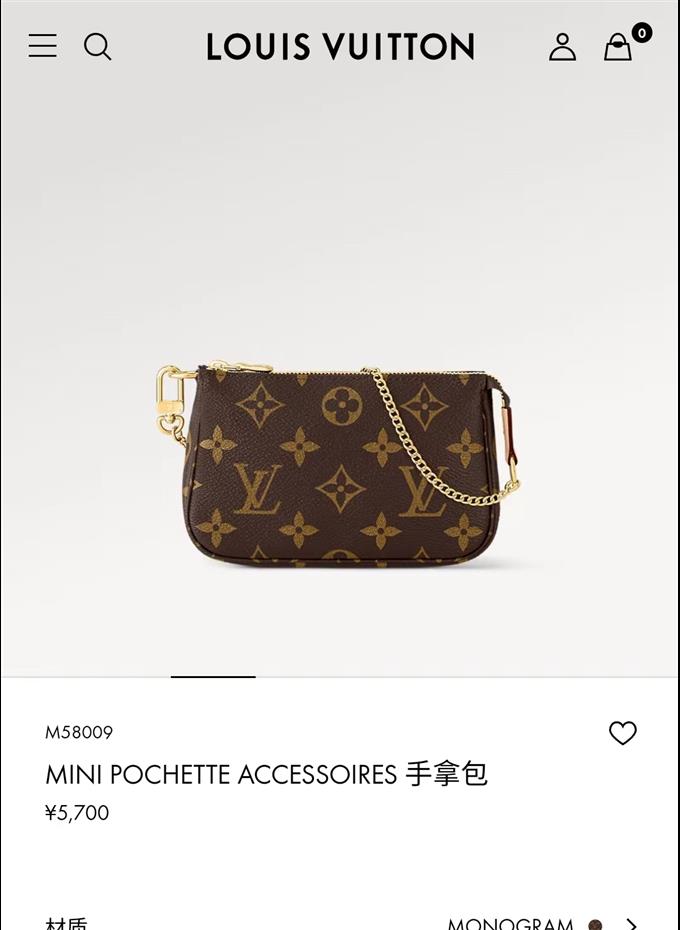The image size is (680, 930).
Task: Open the shopping bag
Action: tap(618, 46)
